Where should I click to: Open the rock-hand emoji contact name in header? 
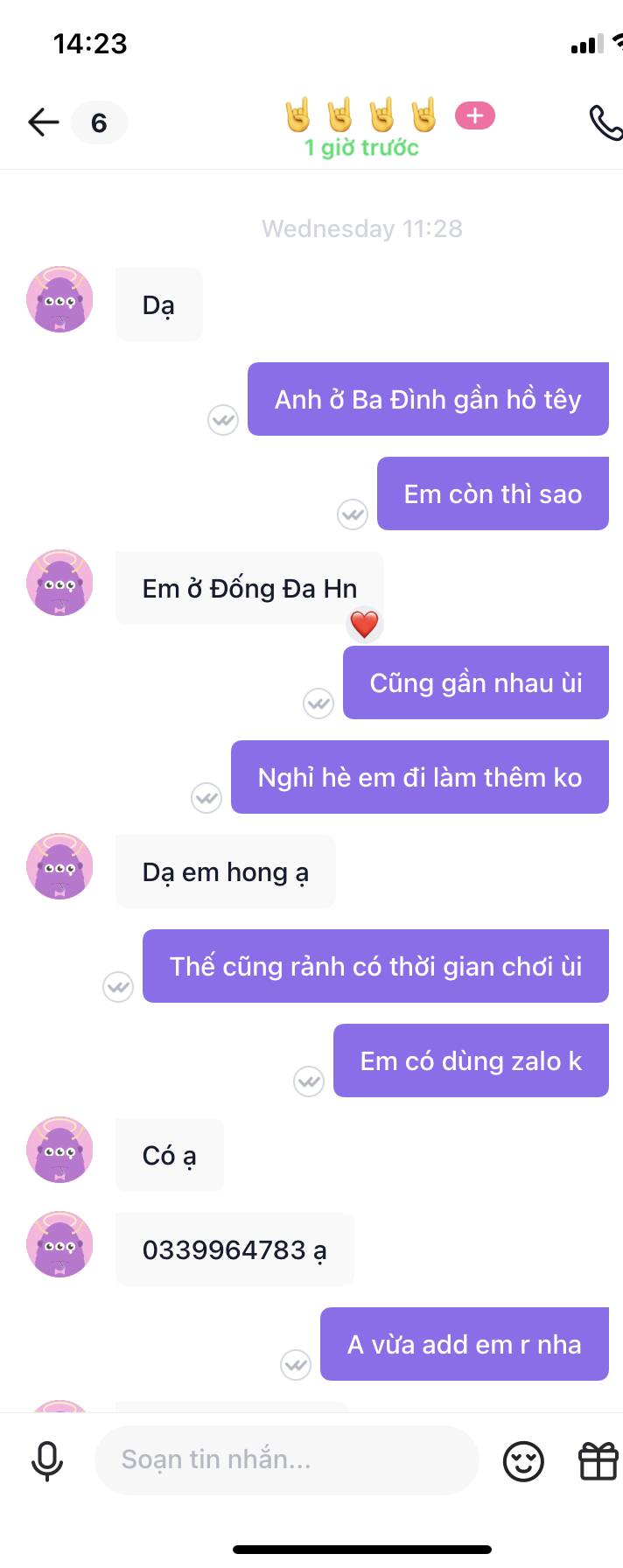point(360,115)
